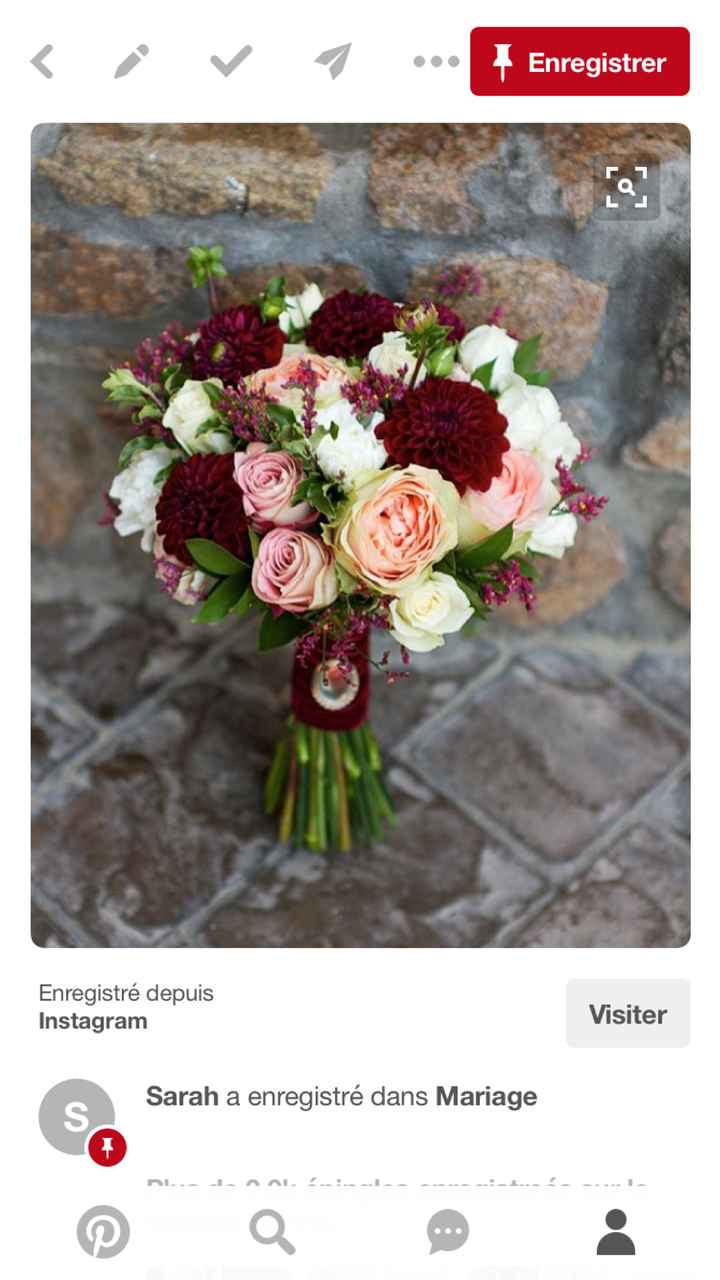Save the pin with the Enregistrer button
720x1280 pixels.
tap(580, 62)
